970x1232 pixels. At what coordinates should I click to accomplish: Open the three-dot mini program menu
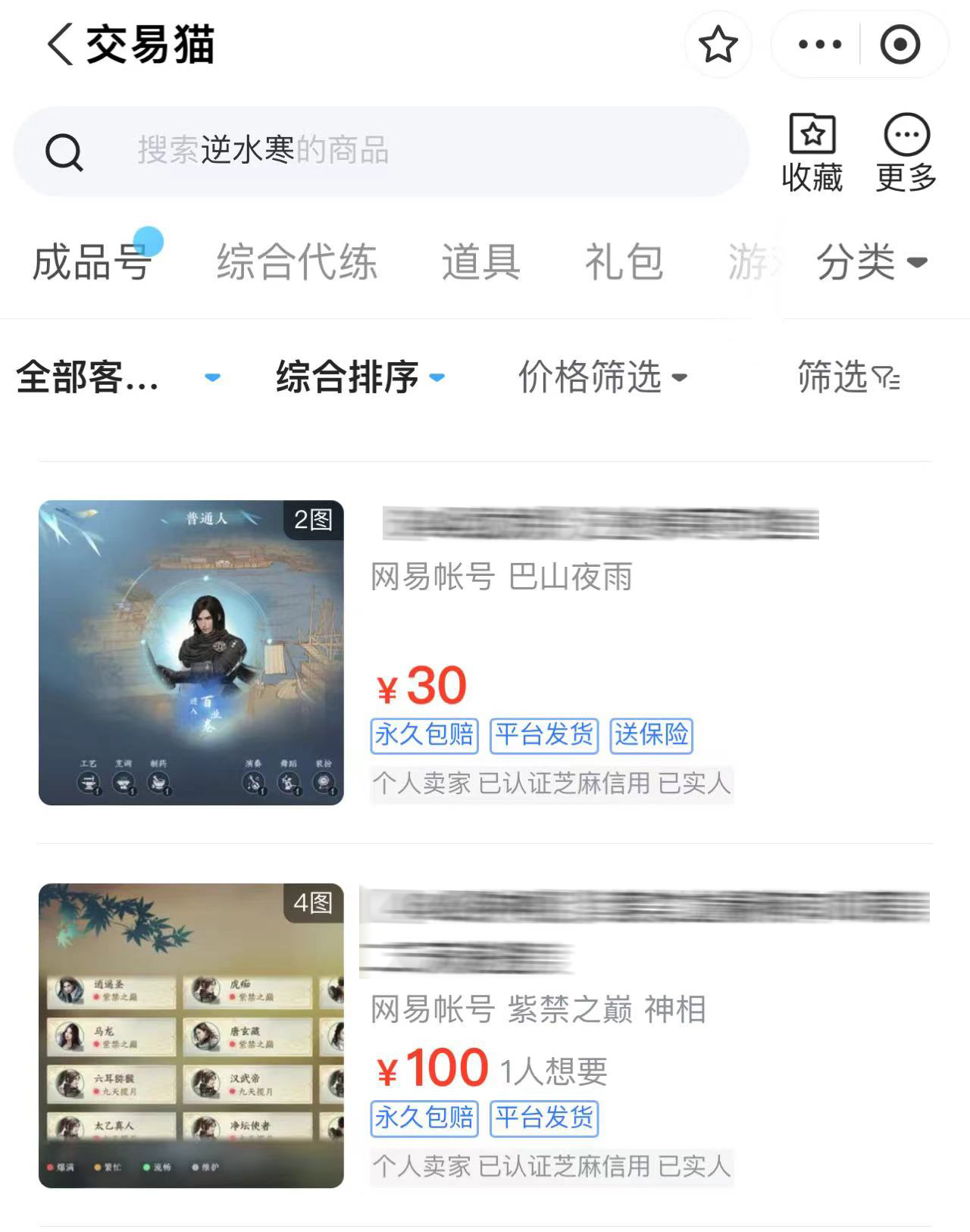[820, 44]
